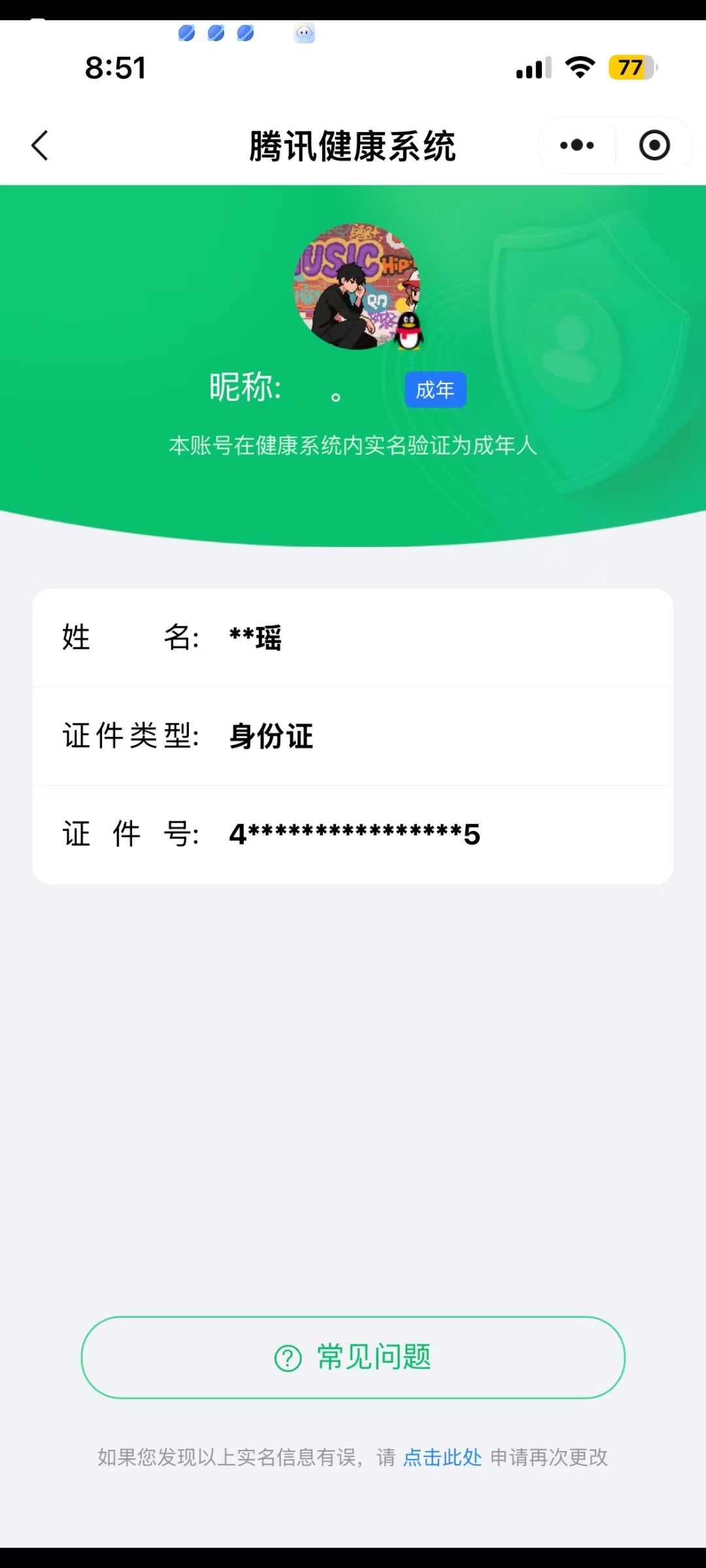Select the 证件类型 row showing 身份证

point(353,737)
